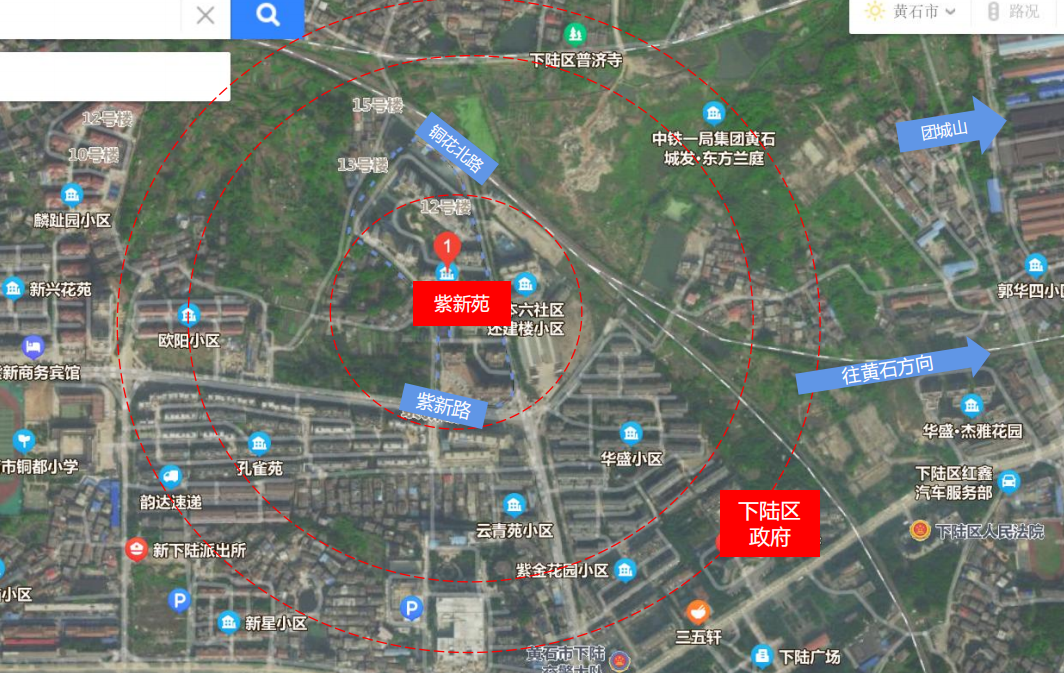Image resolution: width=1064 pixels, height=673 pixels.
Task: Select the 欧阳小区 place marker
Action: (188, 316)
